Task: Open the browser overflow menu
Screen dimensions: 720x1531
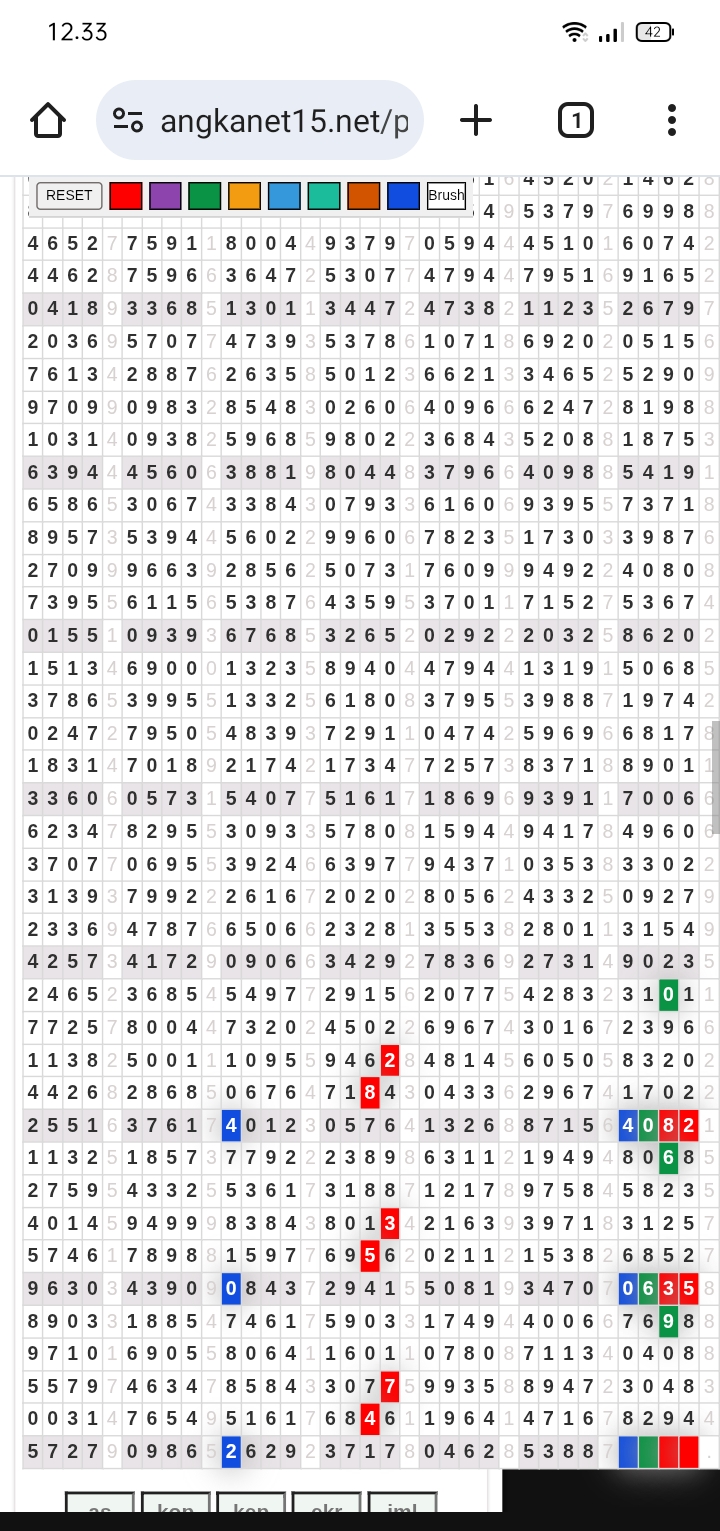Action: pos(672,121)
